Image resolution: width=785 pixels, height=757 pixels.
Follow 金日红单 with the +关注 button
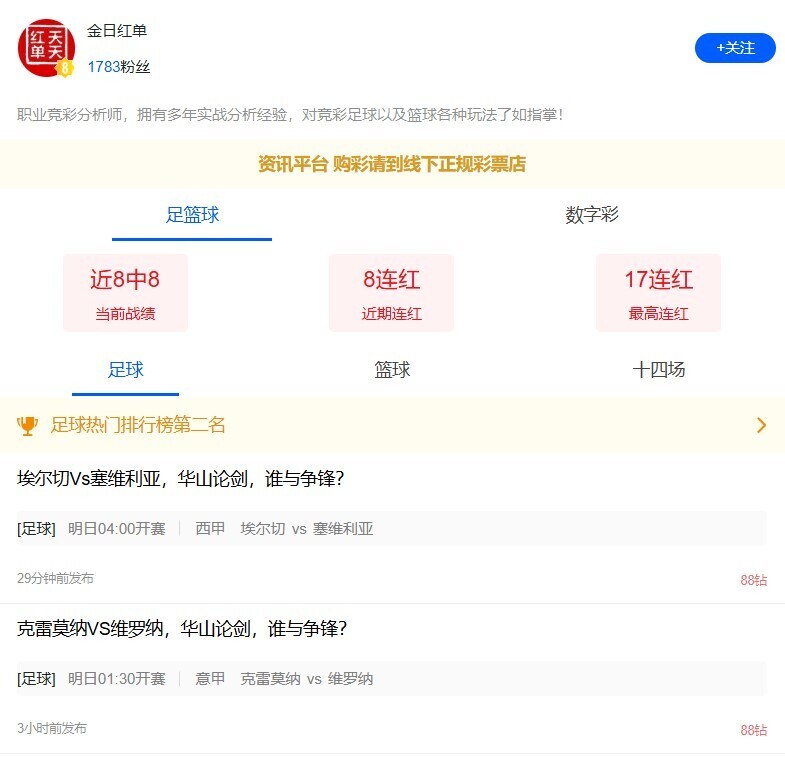735,48
